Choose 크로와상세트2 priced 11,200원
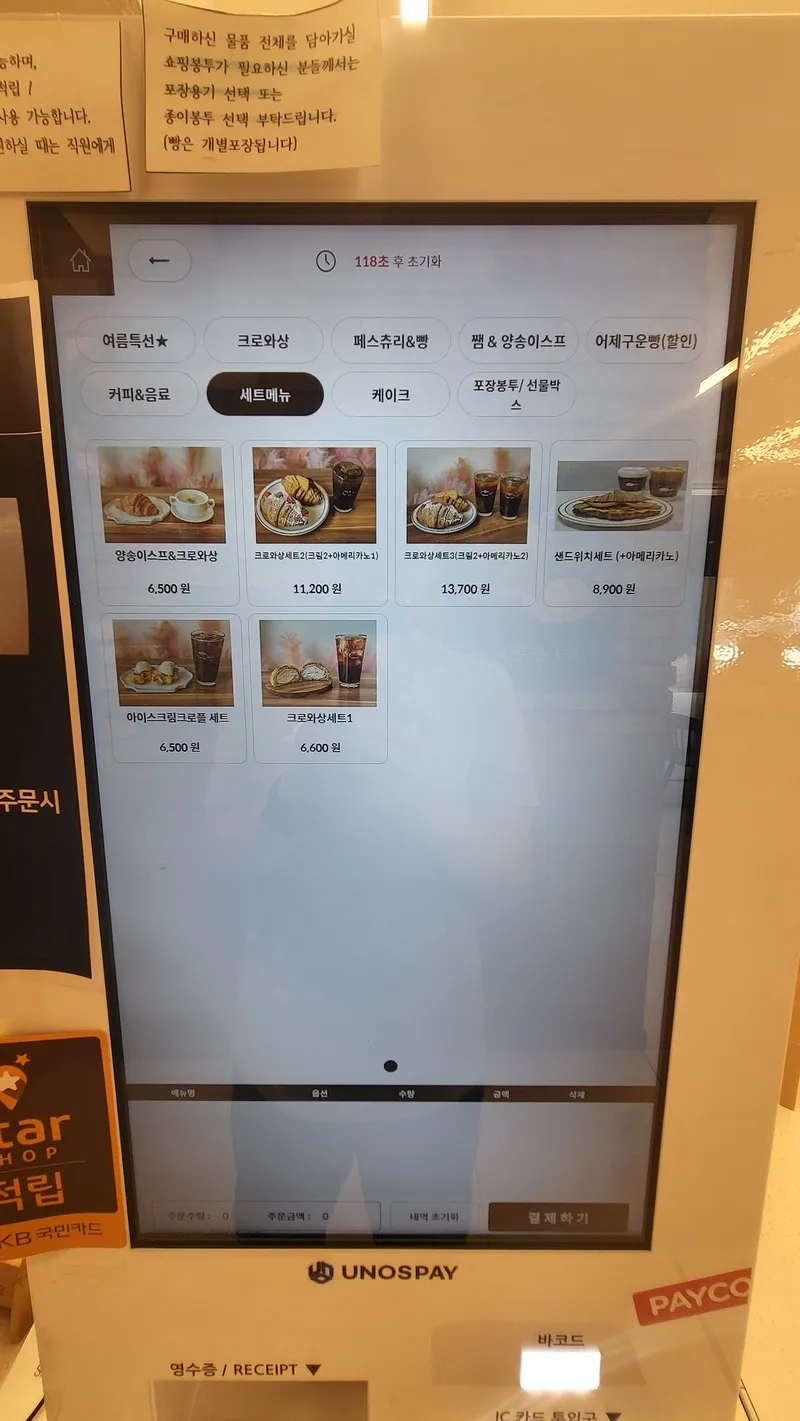This screenshot has height=1421, width=800. tap(315, 522)
